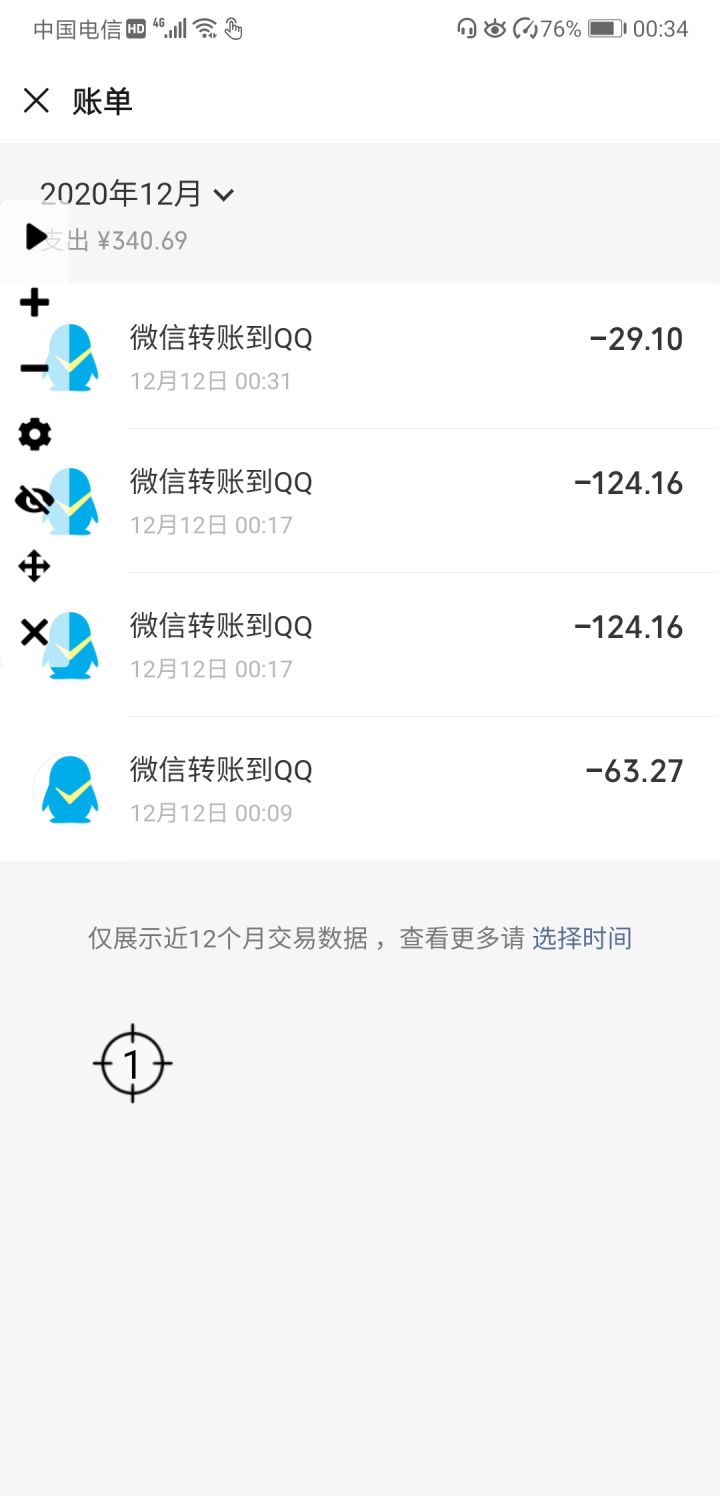This screenshot has width=720, height=1496.
Task: Tap the numbered crosshair marker labeled 1
Action: [x=132, y=1064]
